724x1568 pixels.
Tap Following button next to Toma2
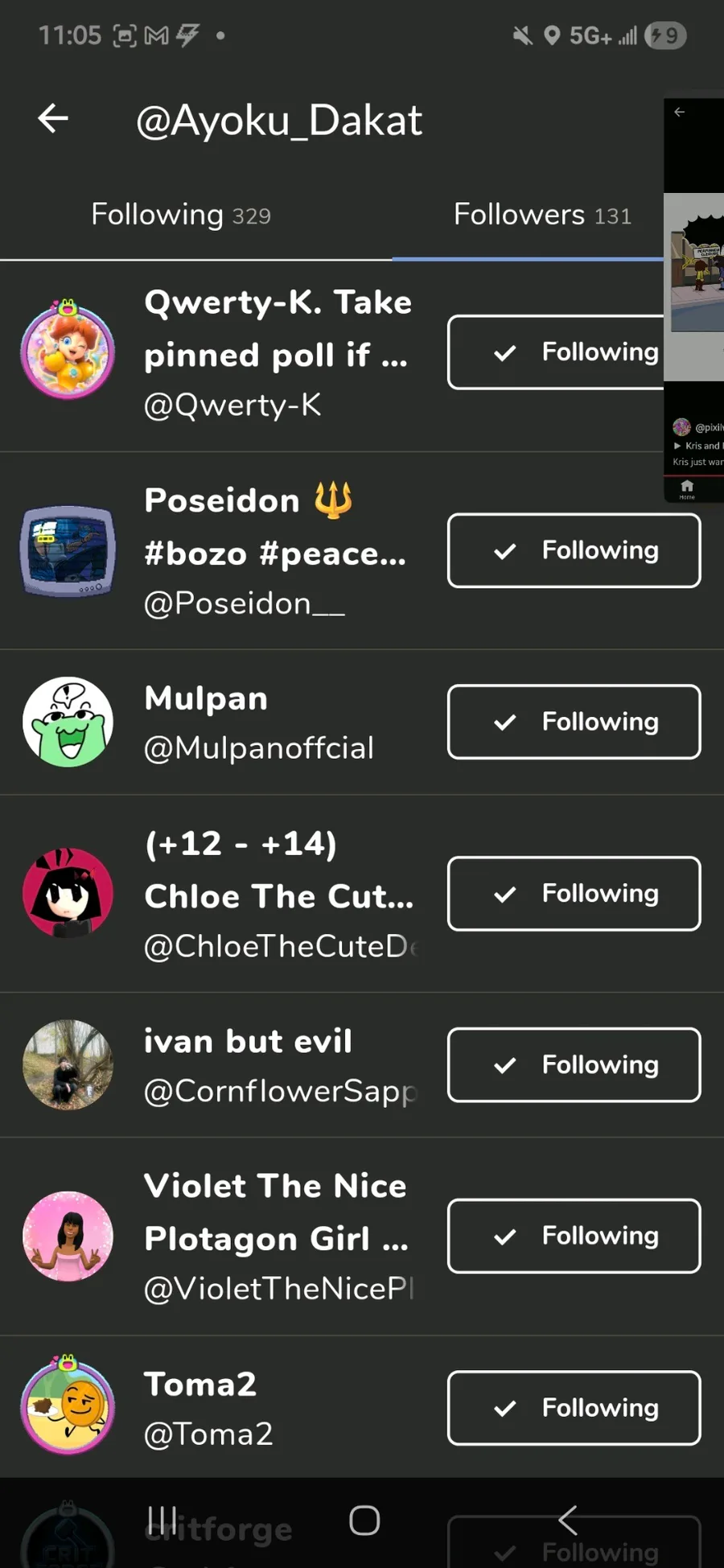point(574,1407)
